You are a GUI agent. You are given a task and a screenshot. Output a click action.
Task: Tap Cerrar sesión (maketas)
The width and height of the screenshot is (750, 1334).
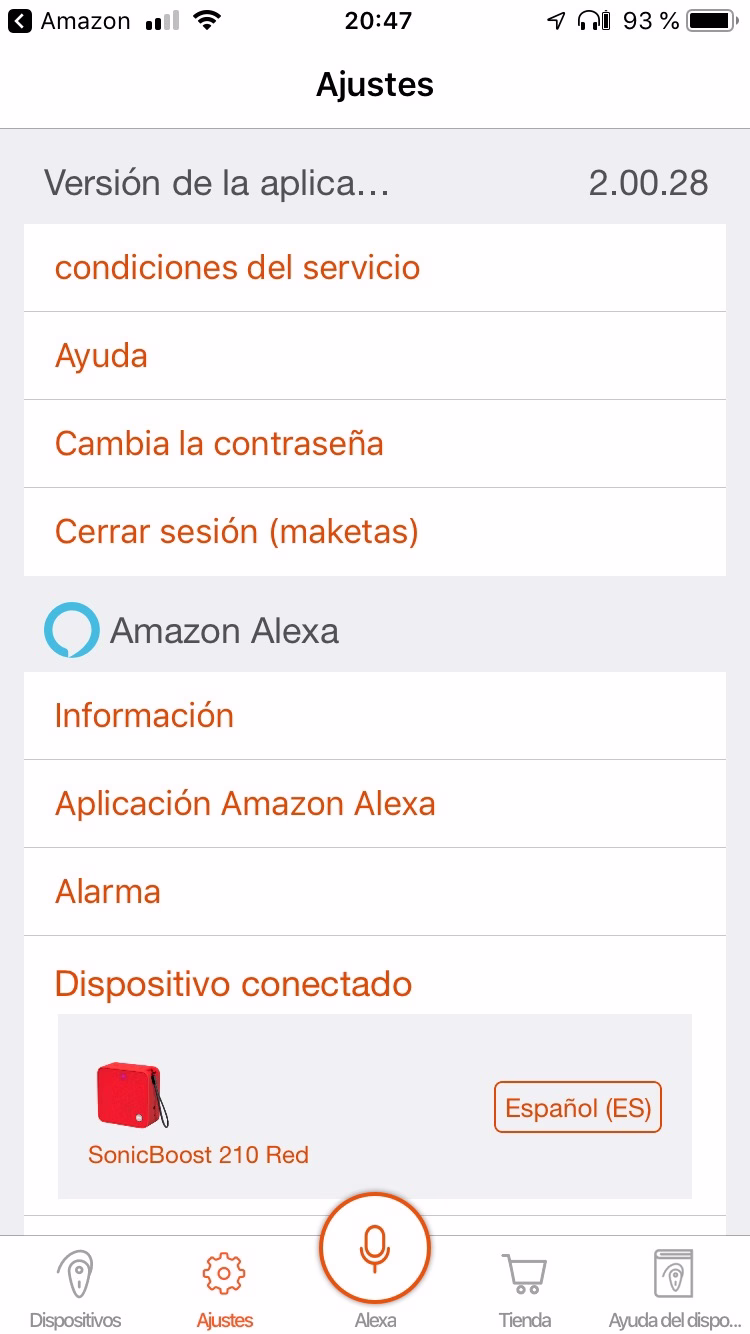(375, 532)
